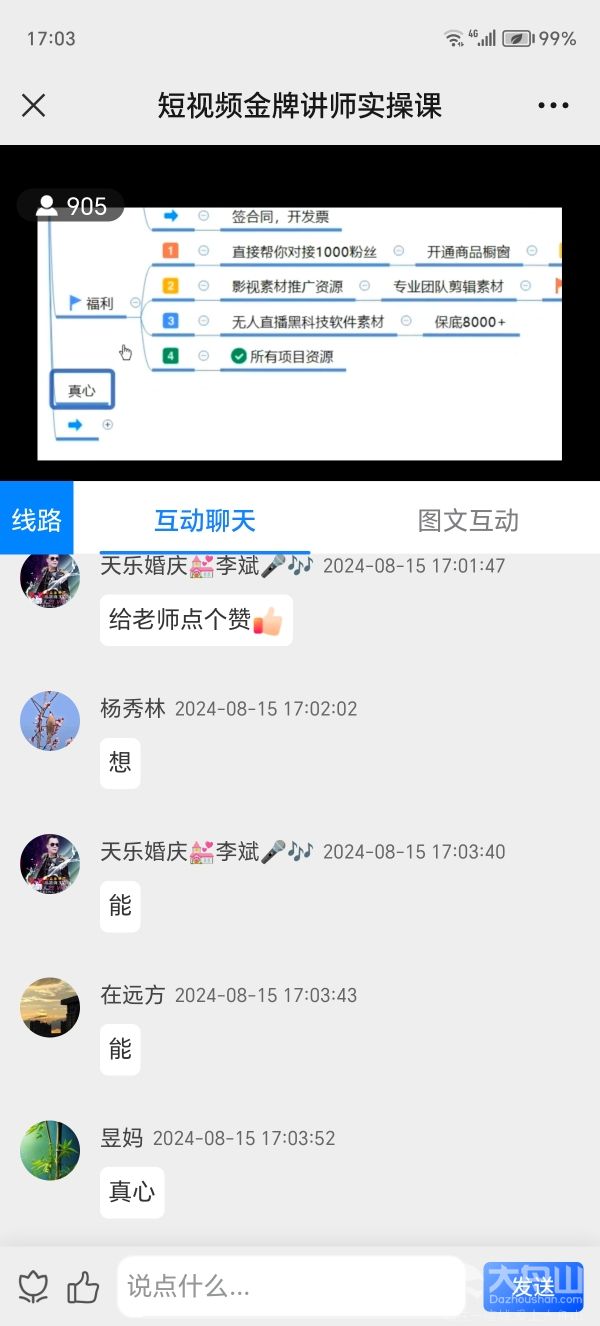Switch to the 互动聊天 tab
This screenshot has width=600, height=1326.
pyautogui.click(x=205, y=520)
